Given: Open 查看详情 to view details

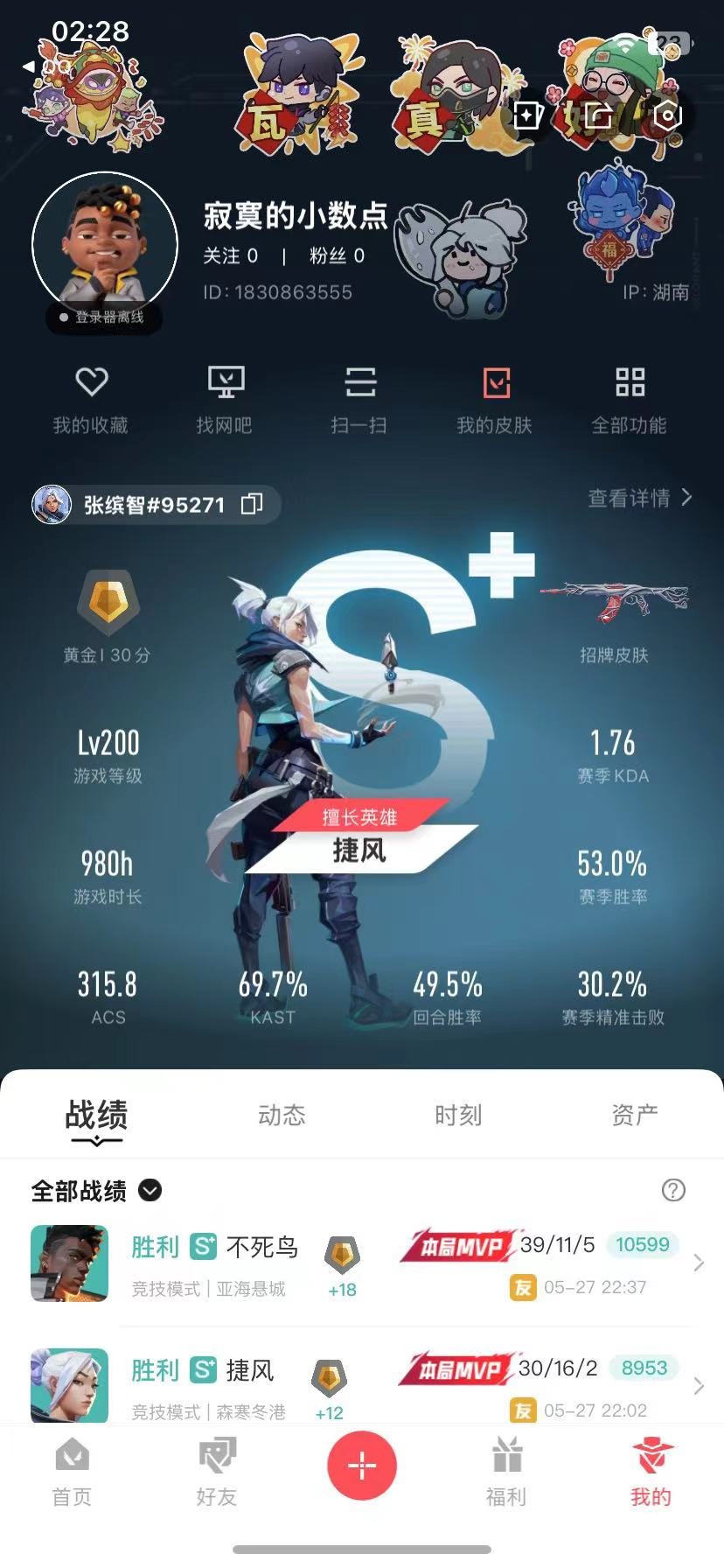Looking at the screenshot, I should click(639, 498).
